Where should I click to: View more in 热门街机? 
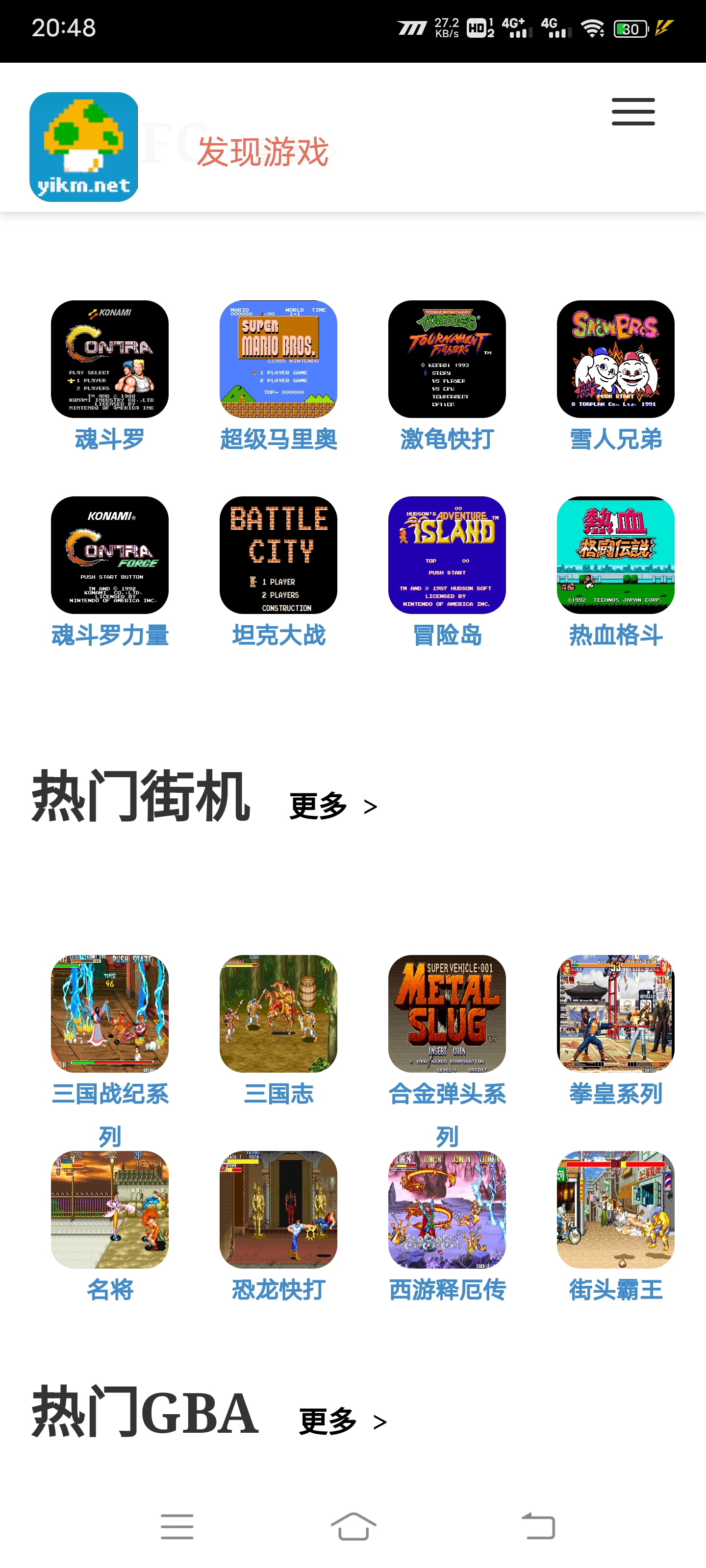[333, 806]
